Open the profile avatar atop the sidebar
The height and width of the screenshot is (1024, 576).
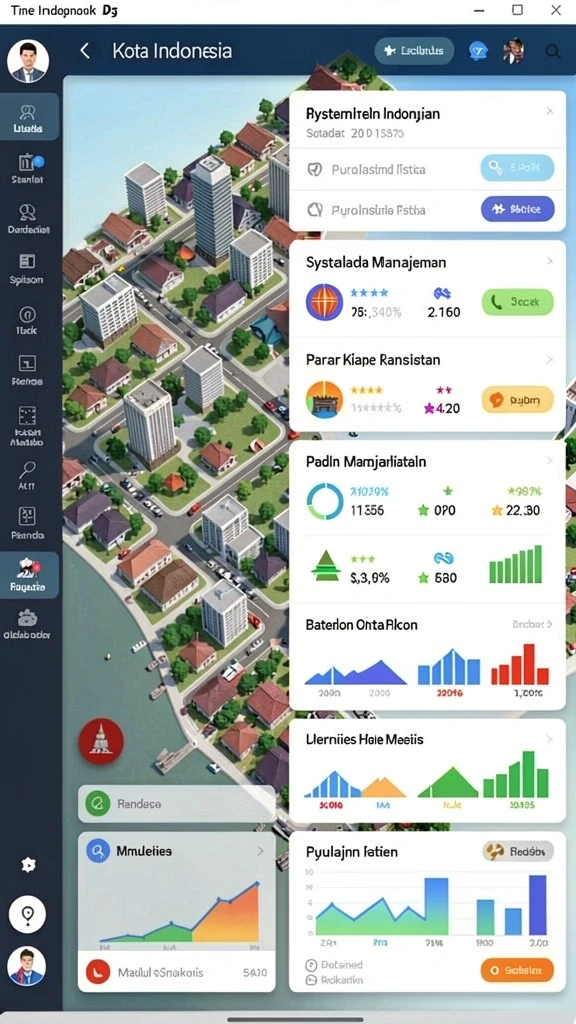coord(28,61)
